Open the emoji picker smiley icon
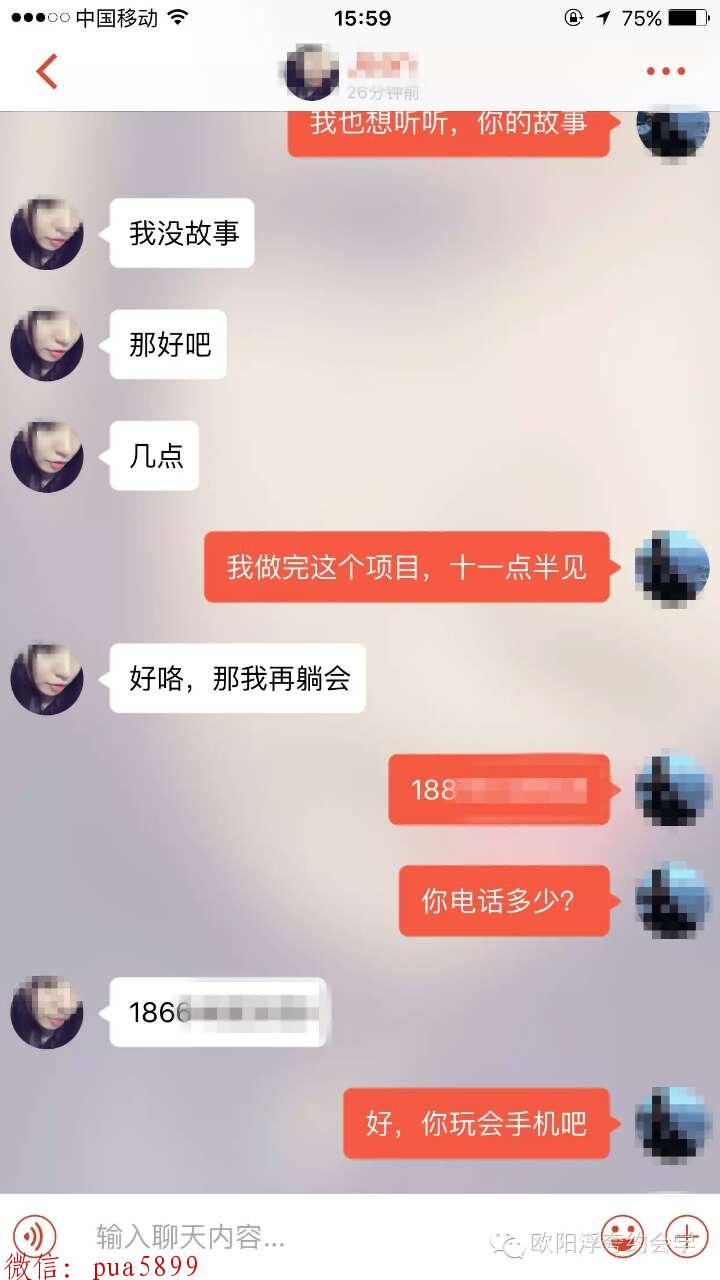Image resolution: width=720 pixels, height=1280 pixels. coord(620,1237)
